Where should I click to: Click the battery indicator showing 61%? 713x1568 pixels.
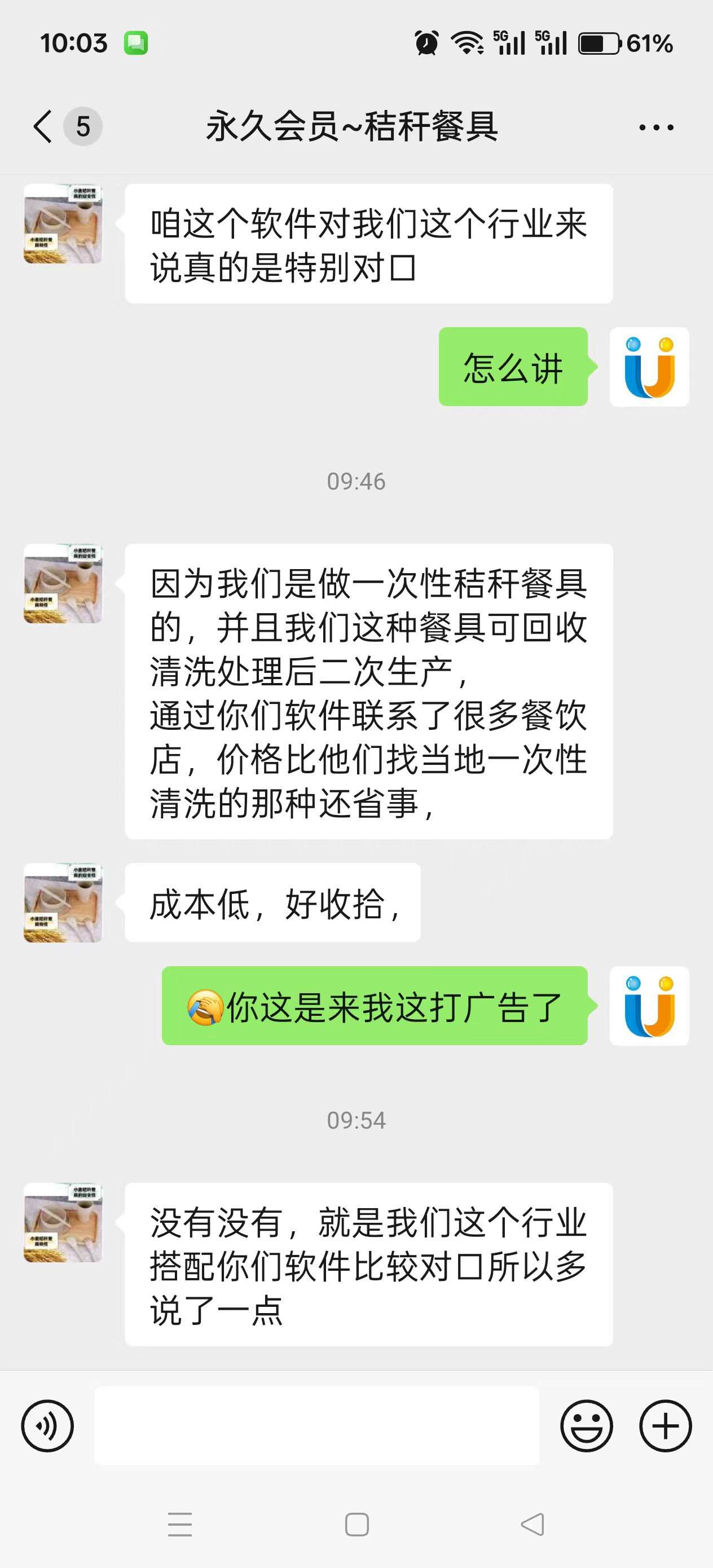pos(600,43)
